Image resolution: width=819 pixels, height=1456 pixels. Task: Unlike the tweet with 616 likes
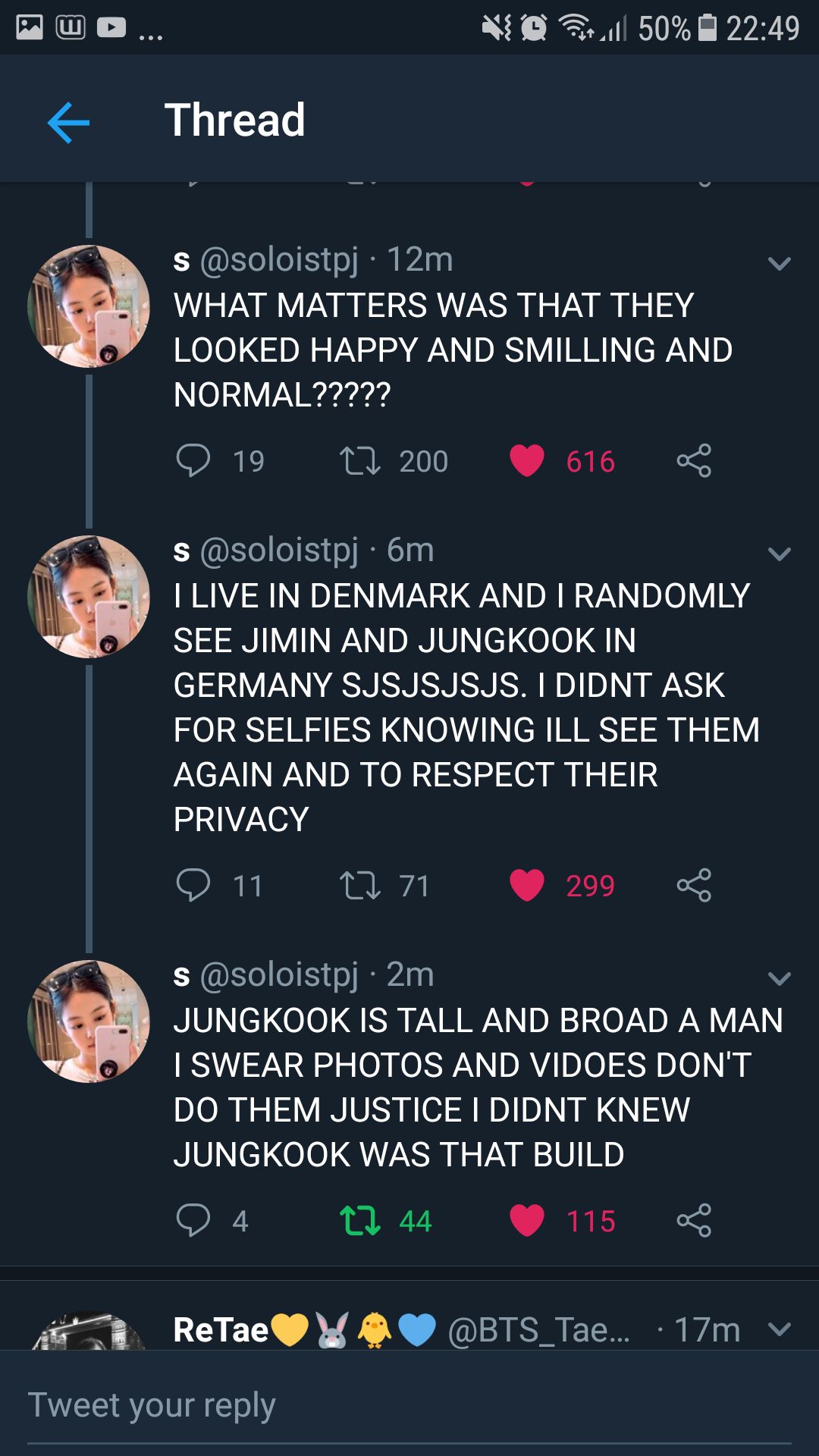pos(527,460)
